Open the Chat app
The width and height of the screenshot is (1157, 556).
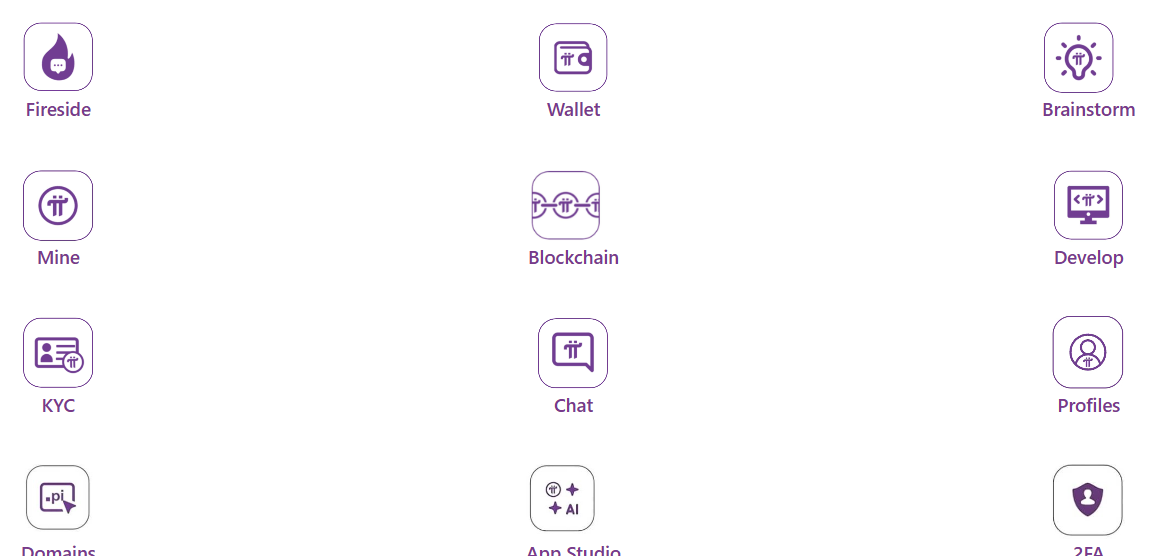tap(573, 353)
